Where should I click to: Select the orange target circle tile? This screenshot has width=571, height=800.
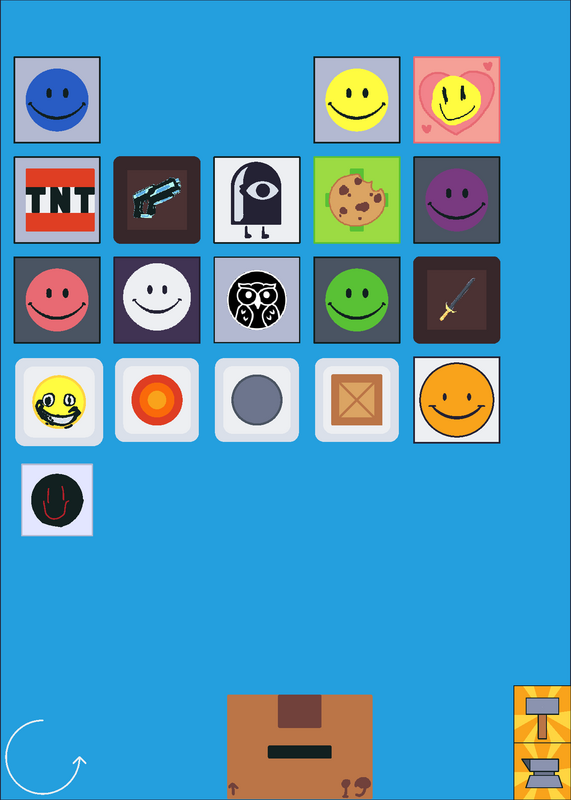point(157,400)
